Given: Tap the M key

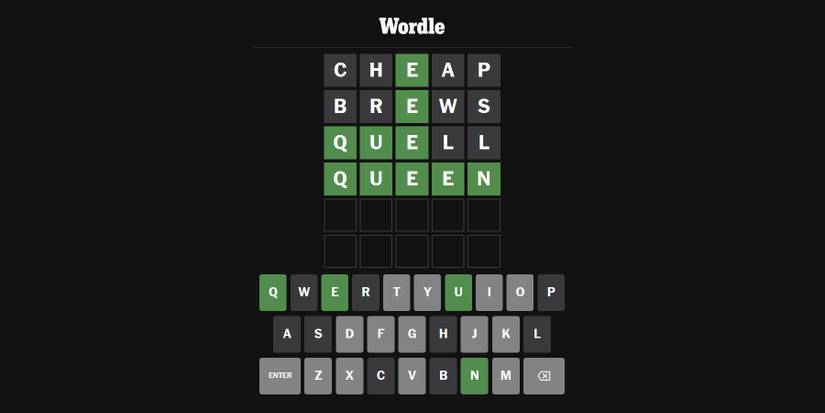Looking at the screenshot, I should (x=506, y=376).
